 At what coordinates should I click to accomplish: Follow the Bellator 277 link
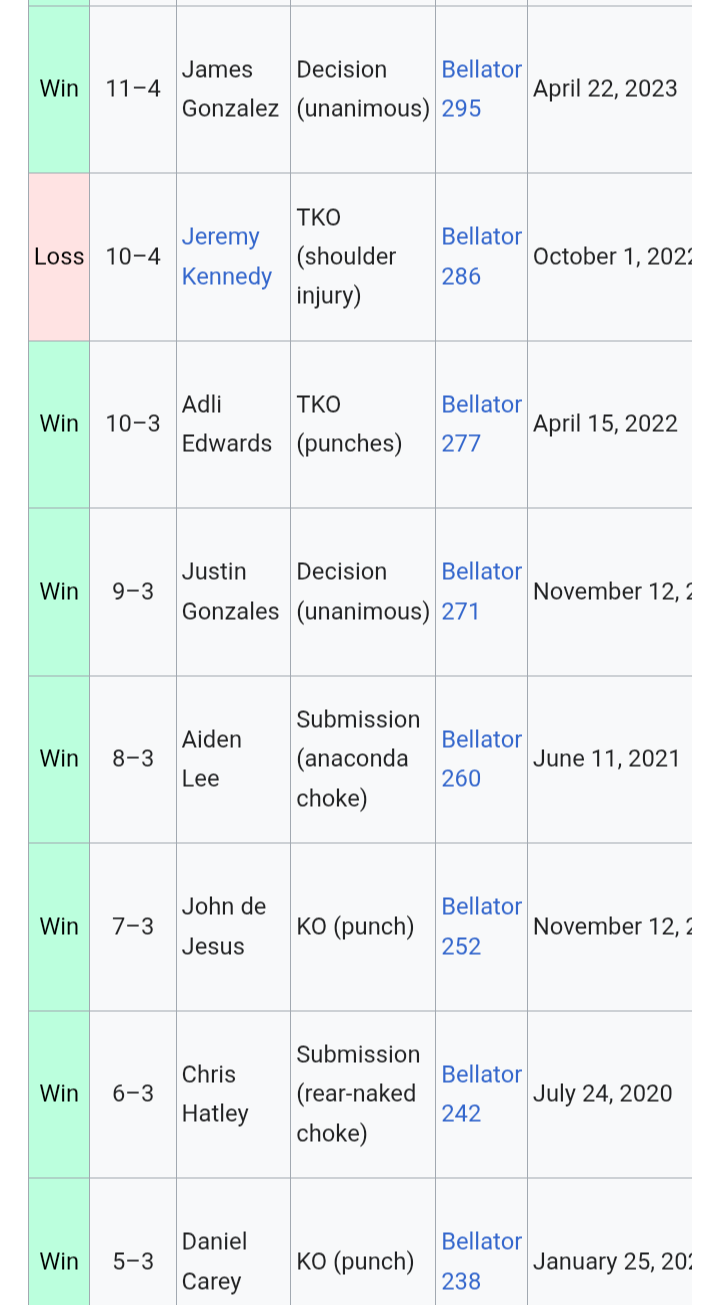pos(482,424)
